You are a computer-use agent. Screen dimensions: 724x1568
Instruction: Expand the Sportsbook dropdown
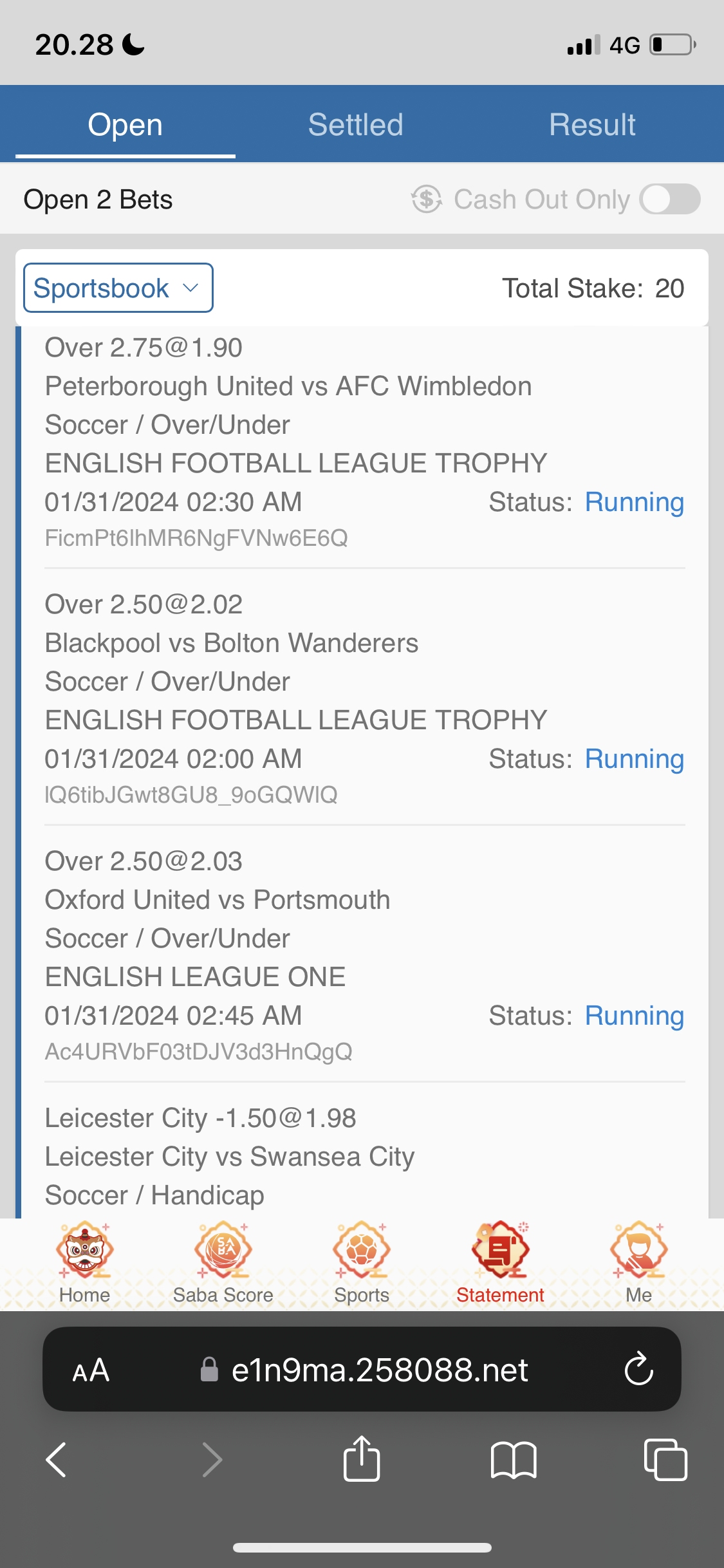pyautogui.click(x=118, y=288)
